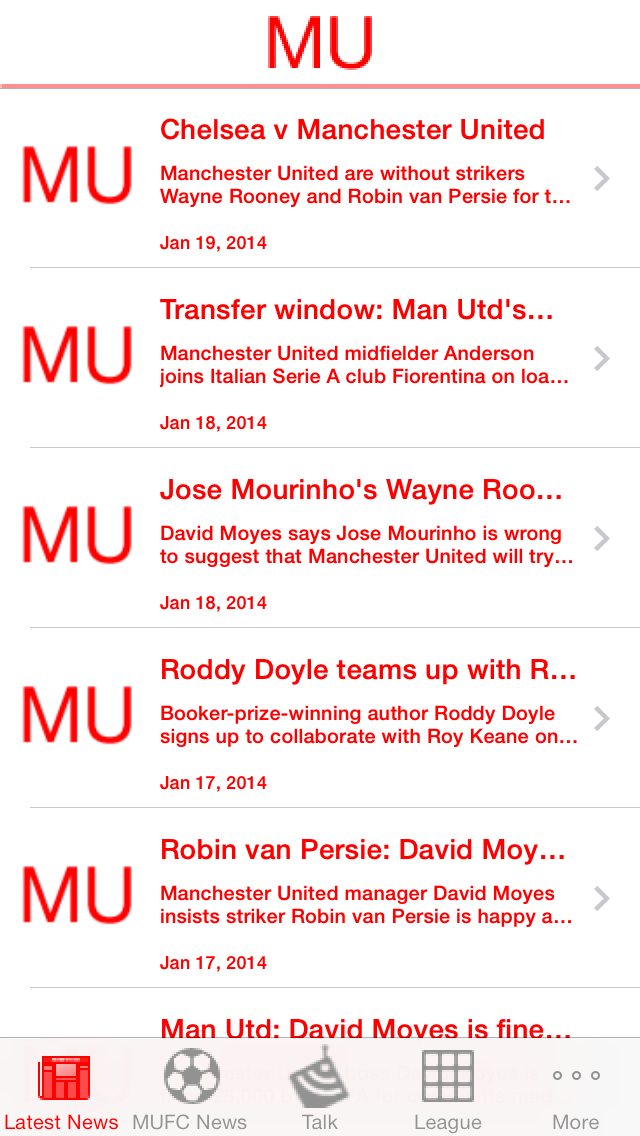Go to the Talk tab
The image size is (640, 1136).
coord(320,1090)
